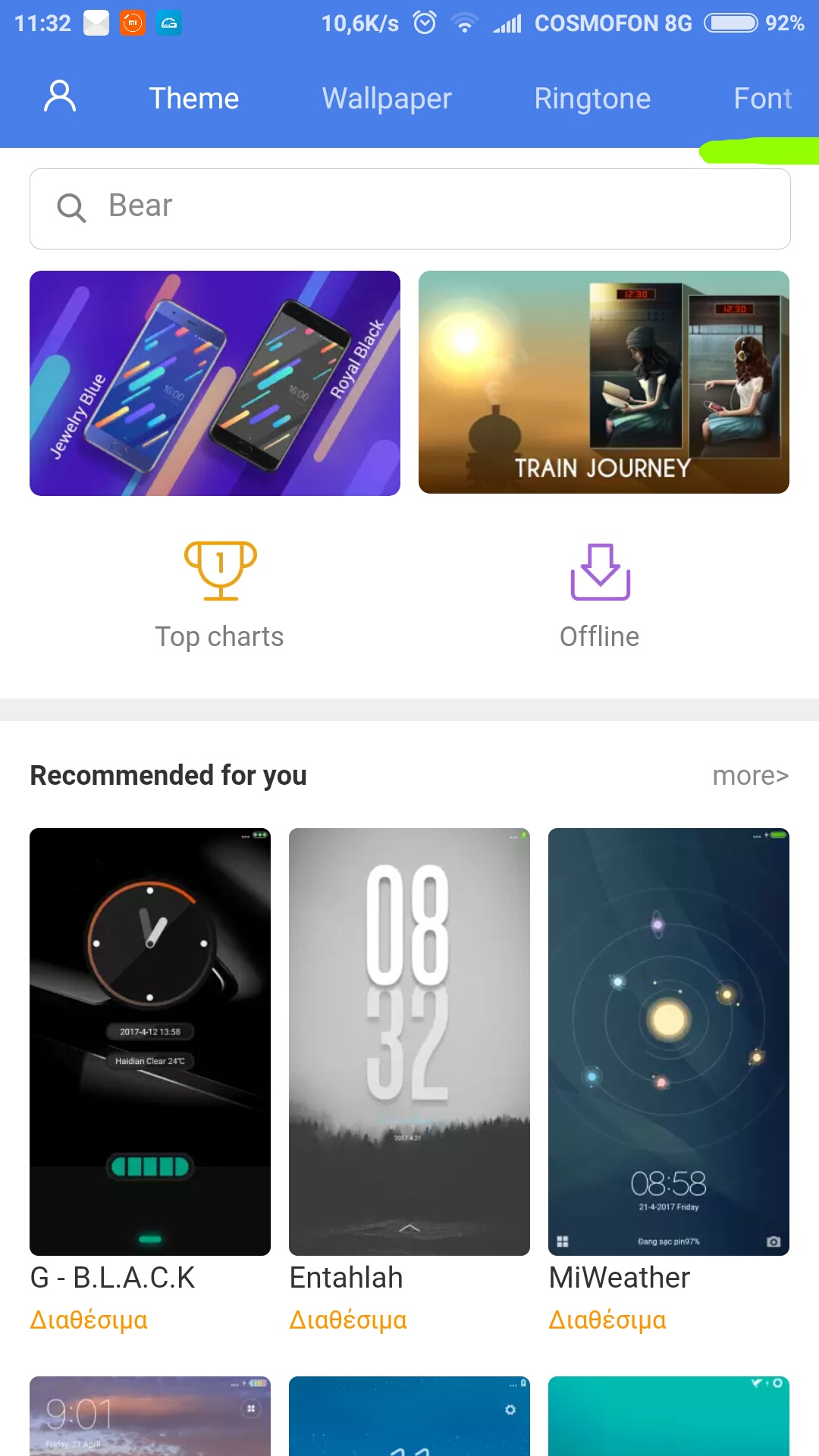Screen dimensions: 819x1456
Task: Switch to the Font tab
Action: 762,99
